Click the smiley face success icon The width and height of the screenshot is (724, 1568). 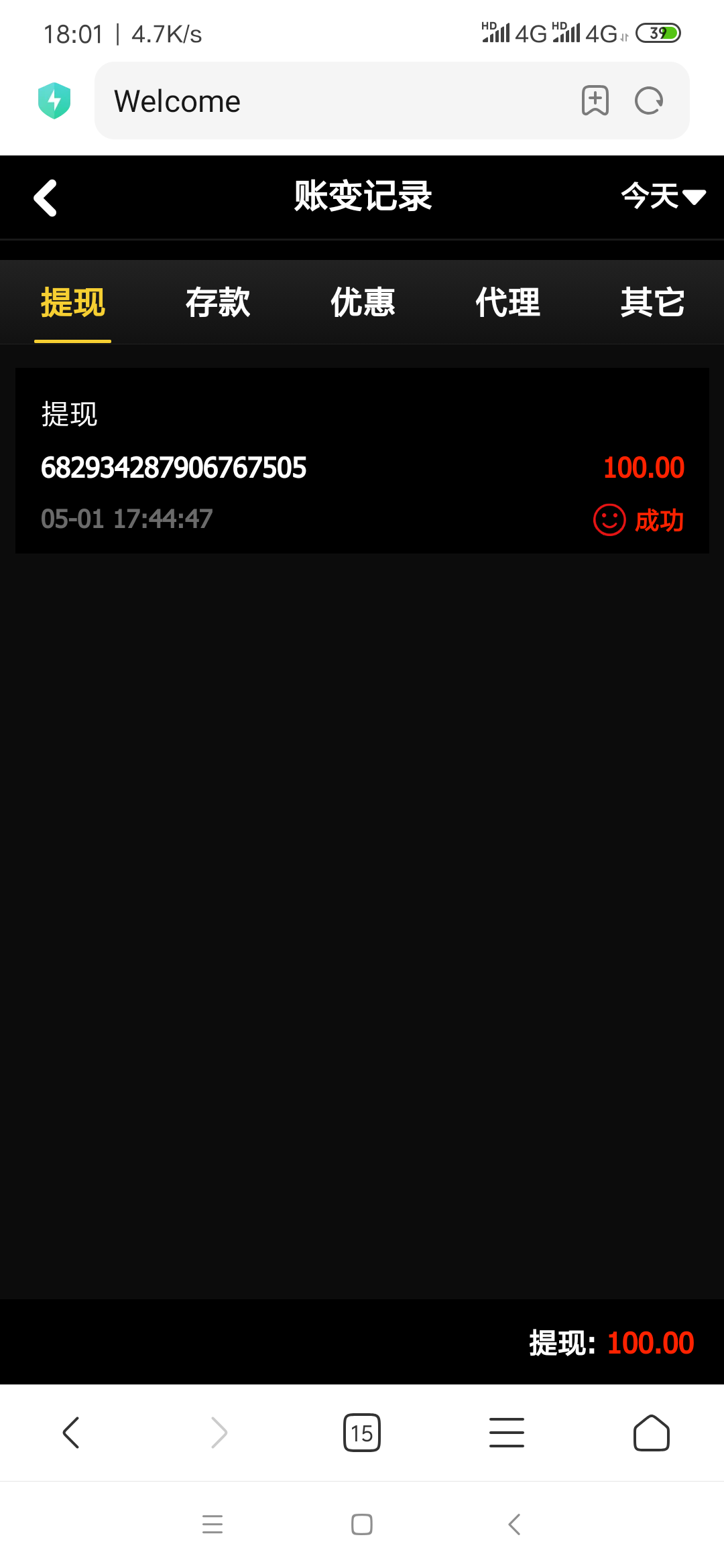609,519
